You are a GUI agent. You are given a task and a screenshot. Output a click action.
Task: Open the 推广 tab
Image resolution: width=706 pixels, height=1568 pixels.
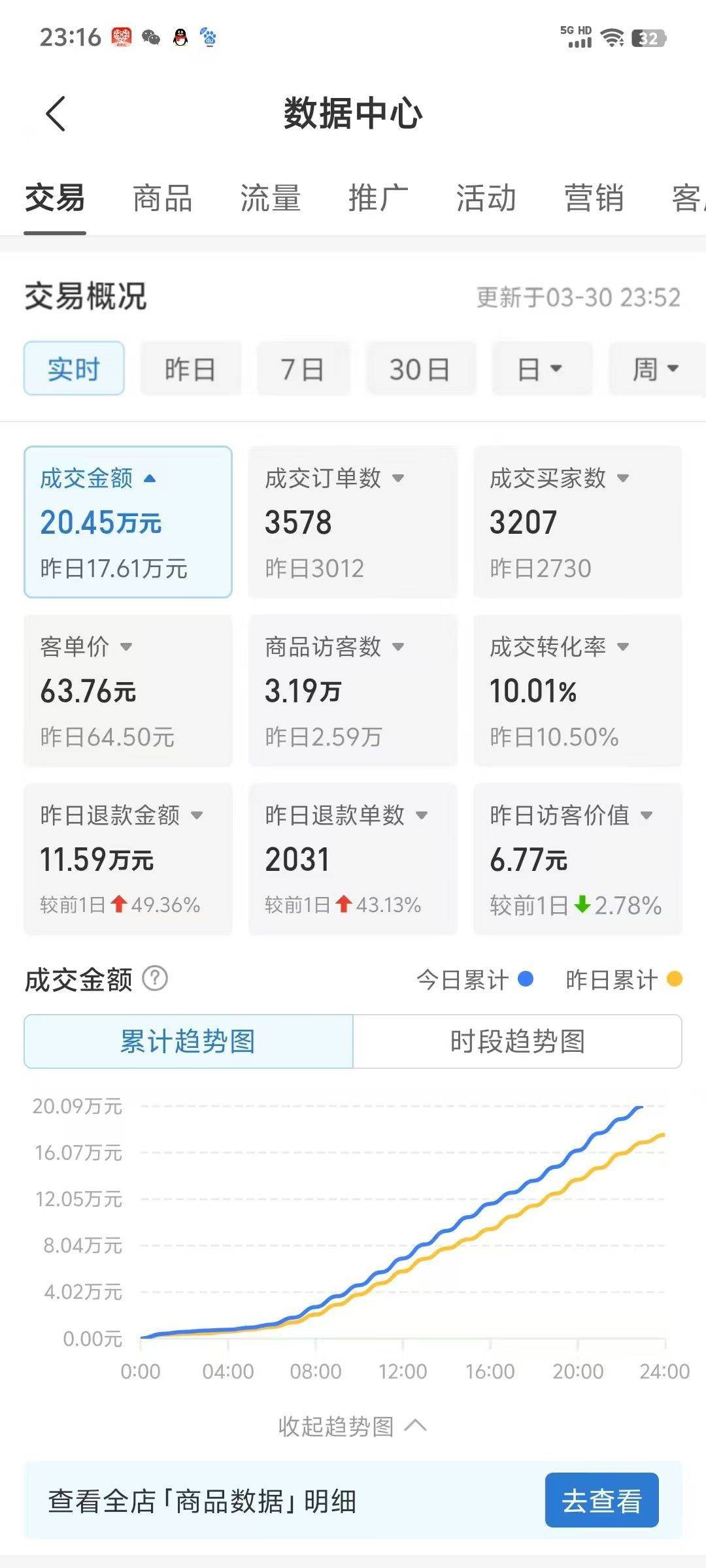378,198
